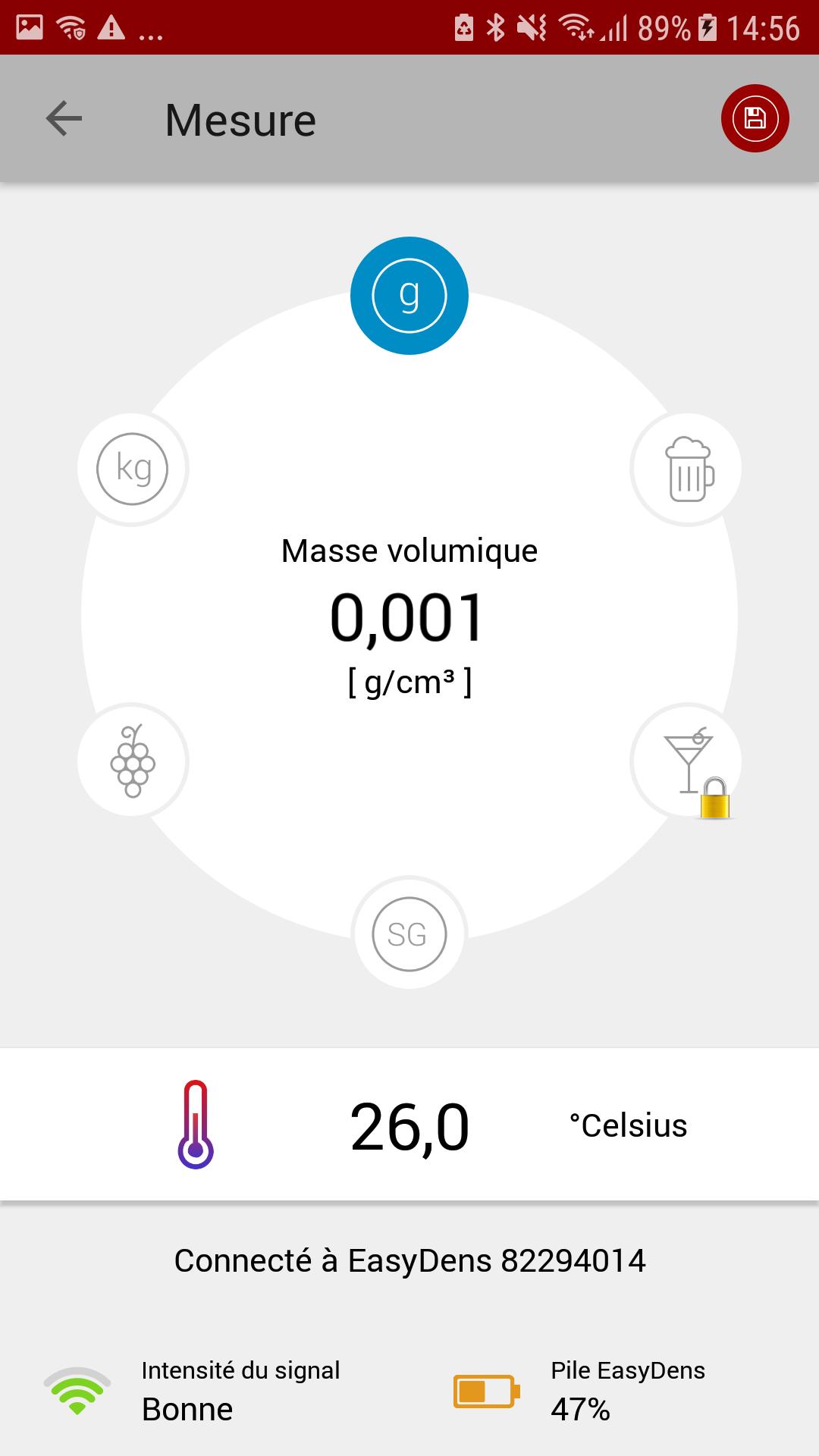Switch to the kg unit mode

point(133,469)
